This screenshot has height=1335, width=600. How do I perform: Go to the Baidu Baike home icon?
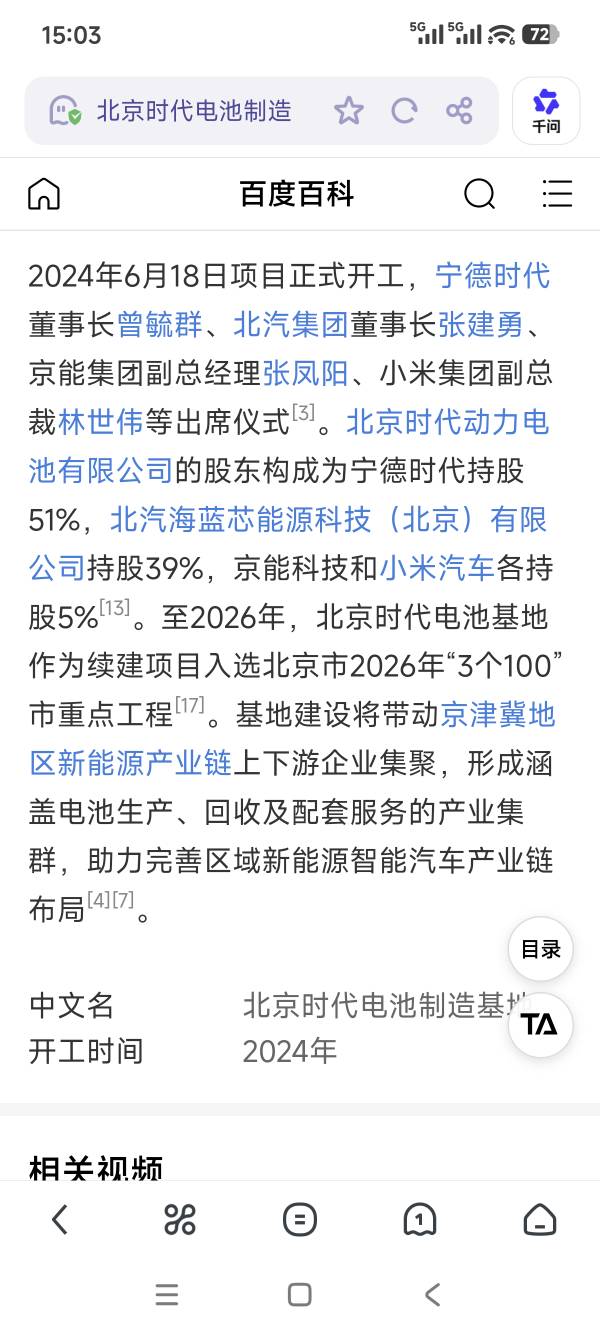[x=44, y=194]
